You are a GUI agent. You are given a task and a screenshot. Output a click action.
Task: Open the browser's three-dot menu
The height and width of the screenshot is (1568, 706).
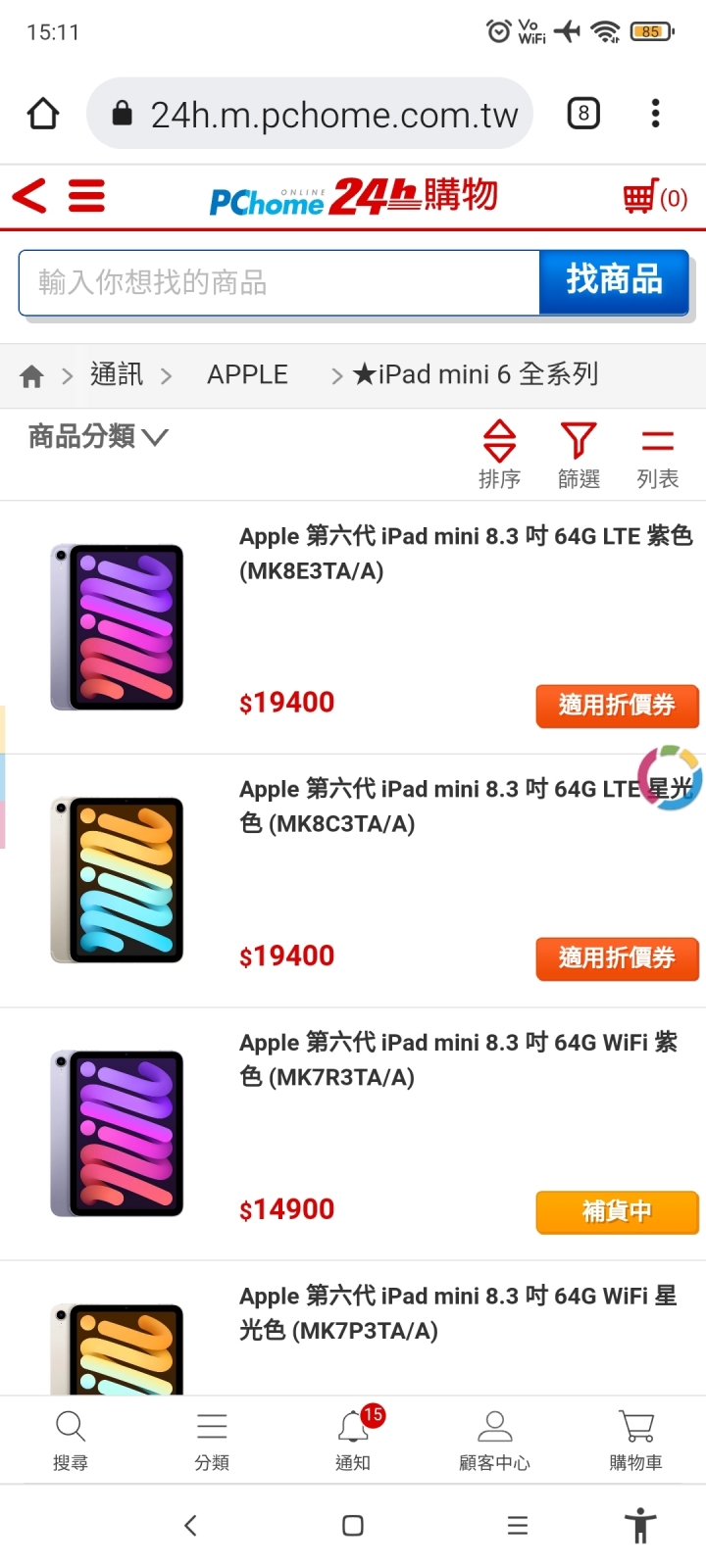(x=655, y=114)
